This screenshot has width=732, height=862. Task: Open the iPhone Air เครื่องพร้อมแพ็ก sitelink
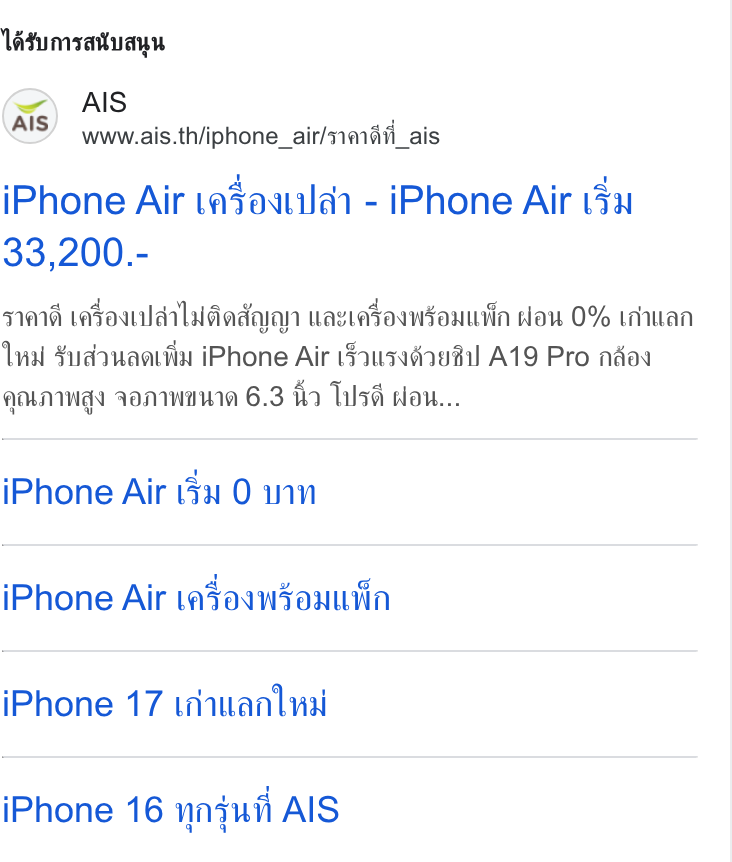pyautogui.click(x=196, y=598)
